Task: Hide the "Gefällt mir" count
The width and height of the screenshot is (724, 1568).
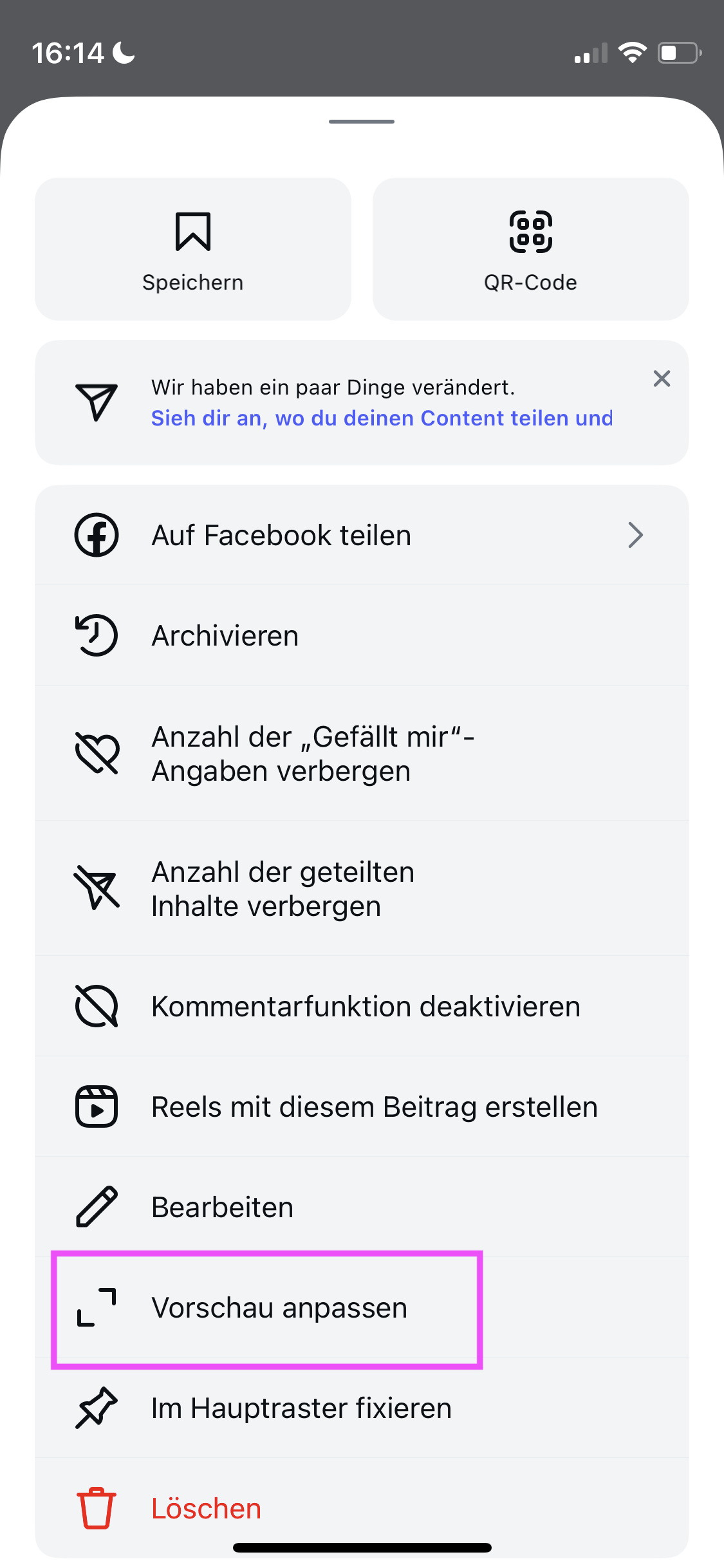Action: coord(362,754)
